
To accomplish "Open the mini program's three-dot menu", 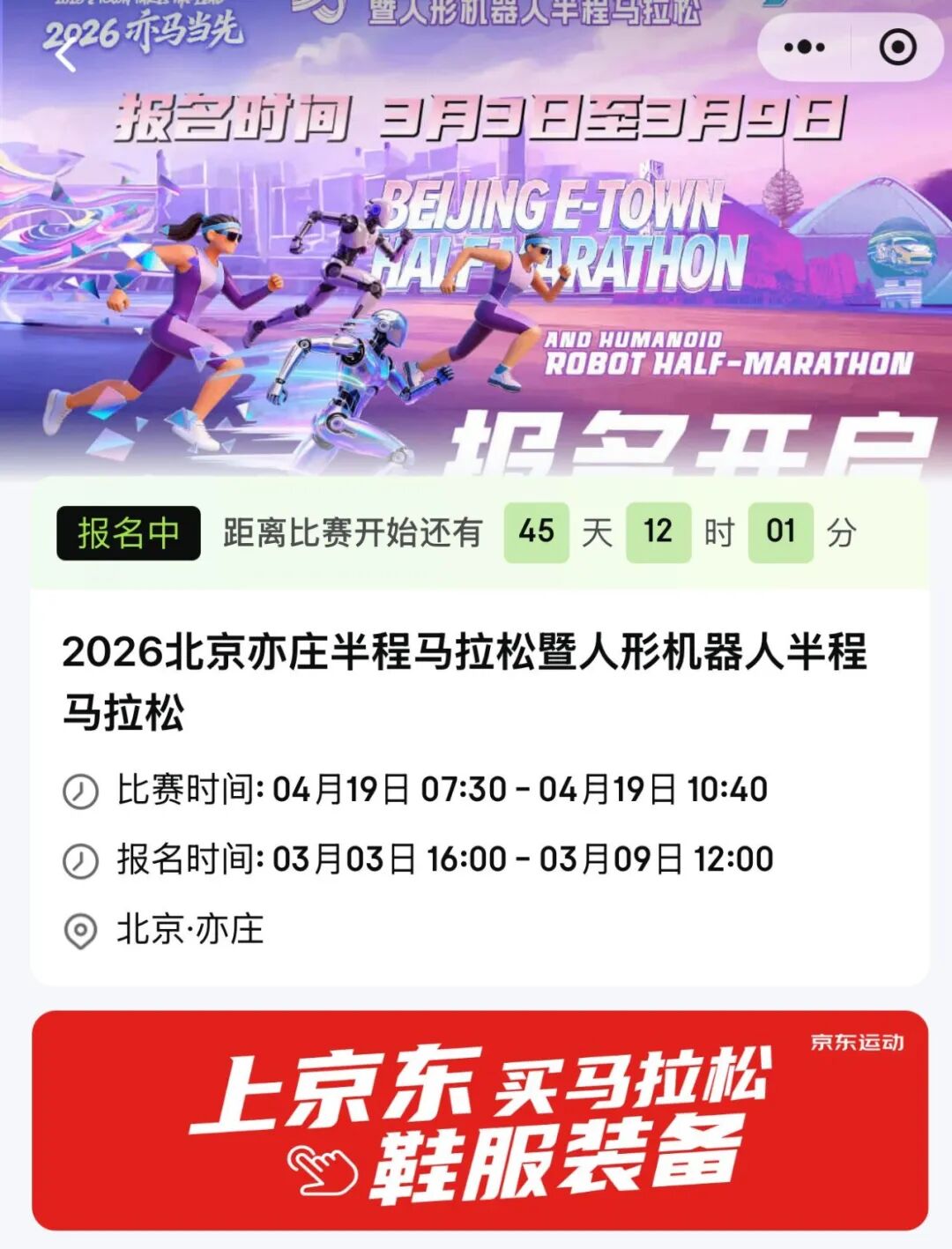I will 804,48.
